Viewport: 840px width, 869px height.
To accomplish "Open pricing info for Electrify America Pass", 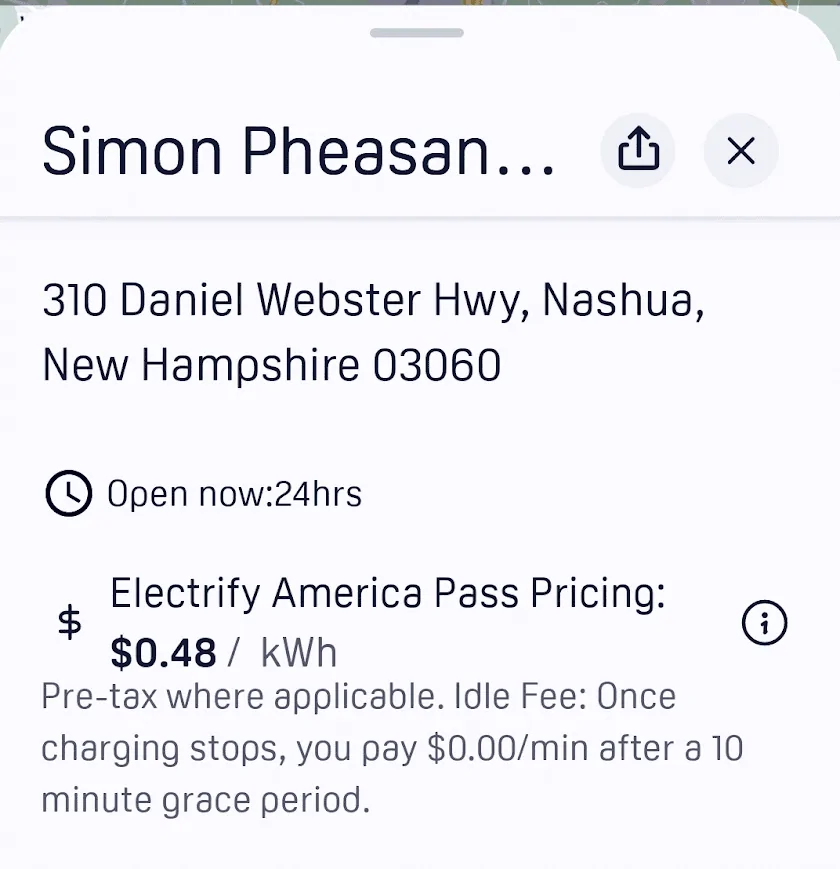I will [x=765, y=623].
